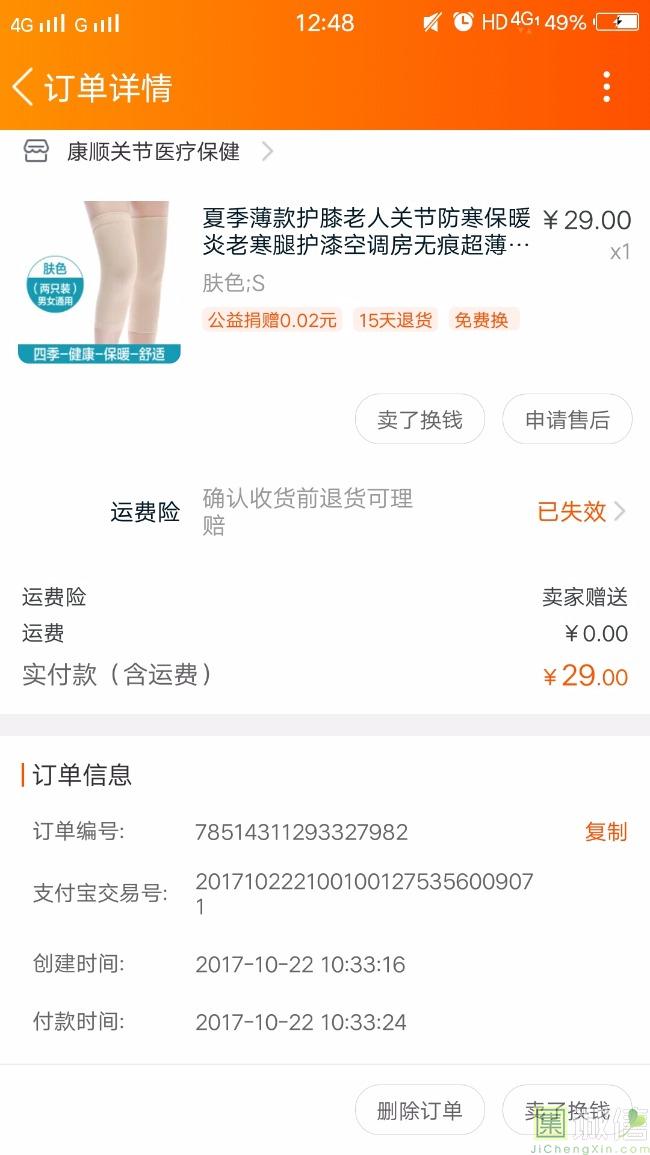This screenshot has height=1155, width=650.
Task: Tap the bottom bar 卖了换钱 button
Action: click(567, 1110)
